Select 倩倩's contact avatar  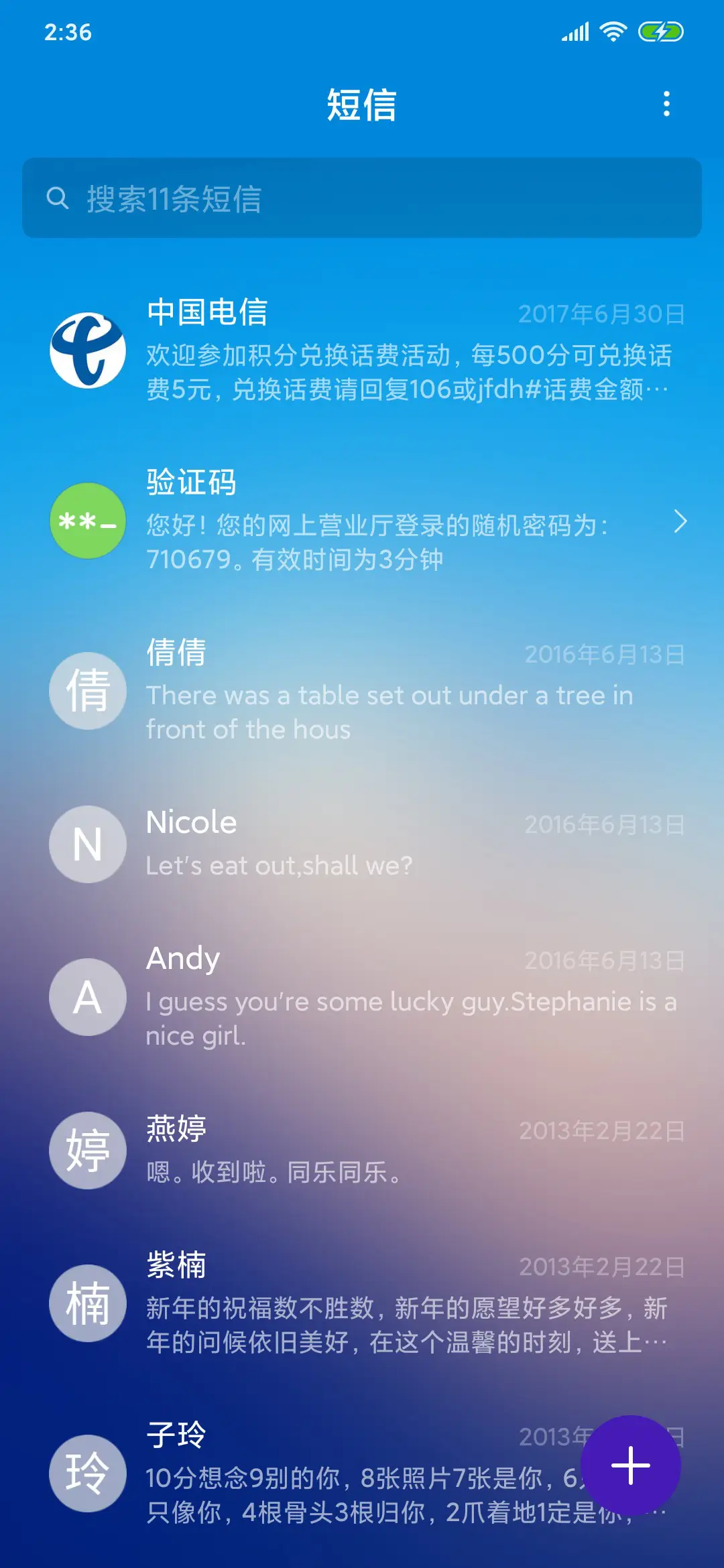[87, 692]
